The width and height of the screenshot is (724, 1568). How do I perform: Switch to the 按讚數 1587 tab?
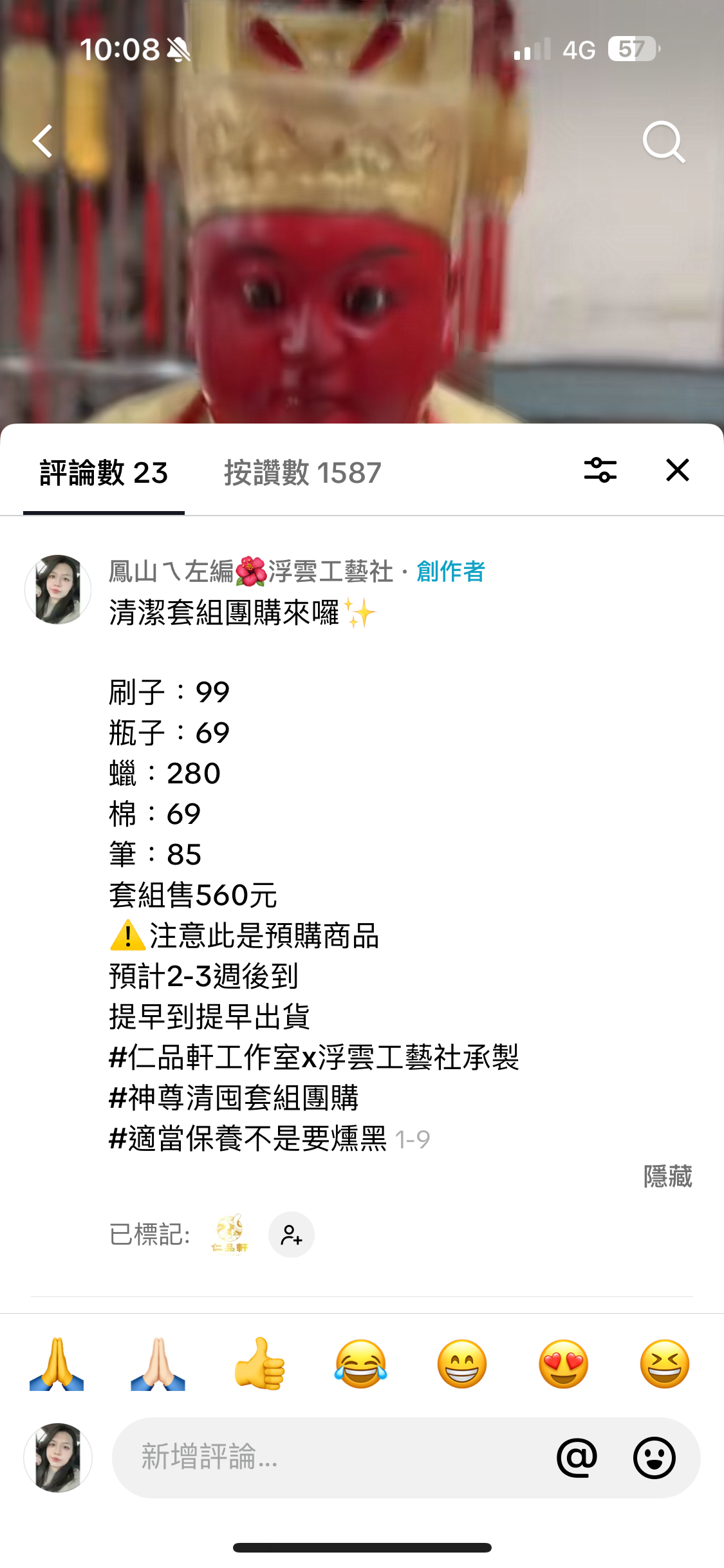(x=302, y=472)
